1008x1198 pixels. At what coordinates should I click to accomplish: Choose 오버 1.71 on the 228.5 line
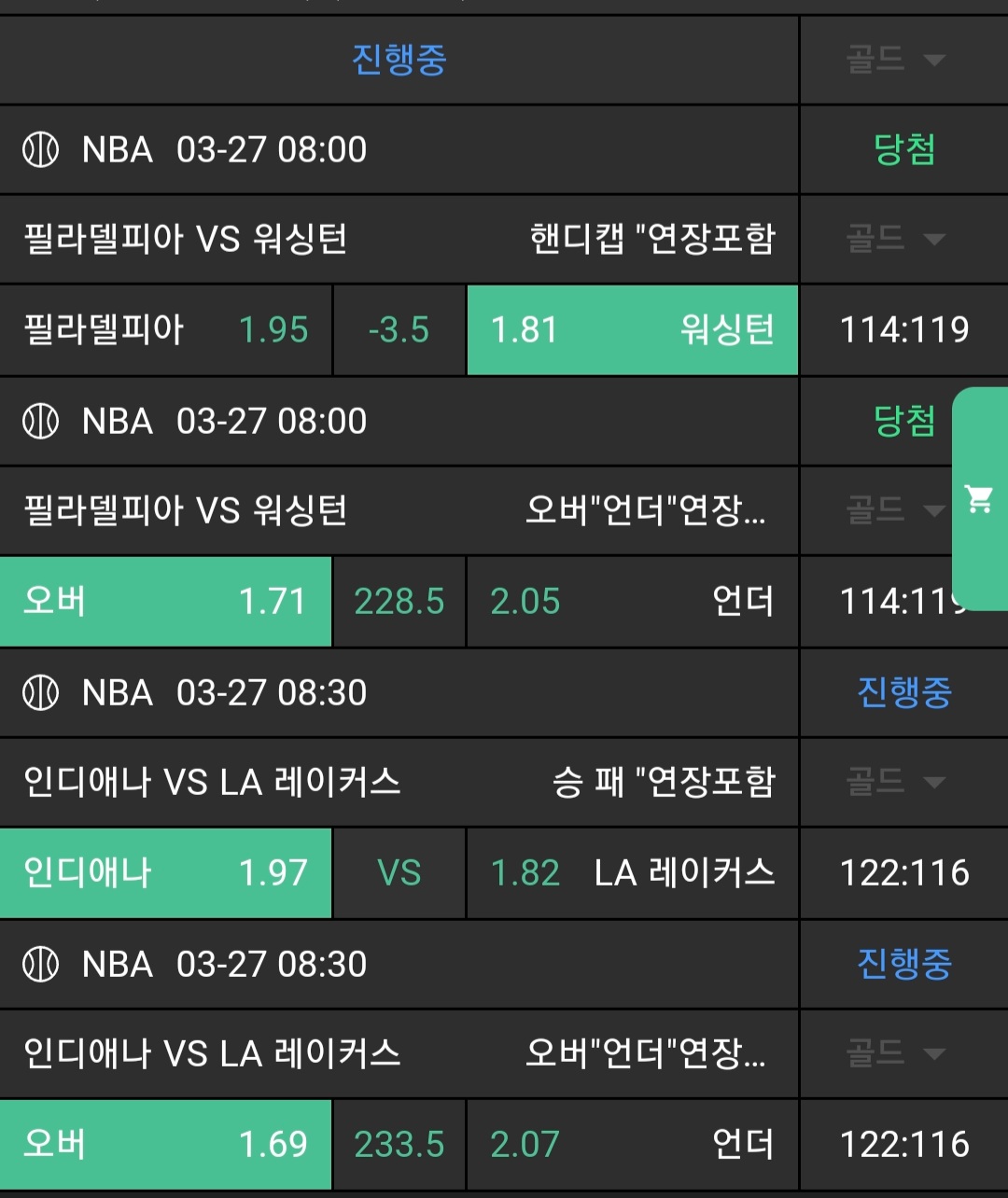point(166,602)
